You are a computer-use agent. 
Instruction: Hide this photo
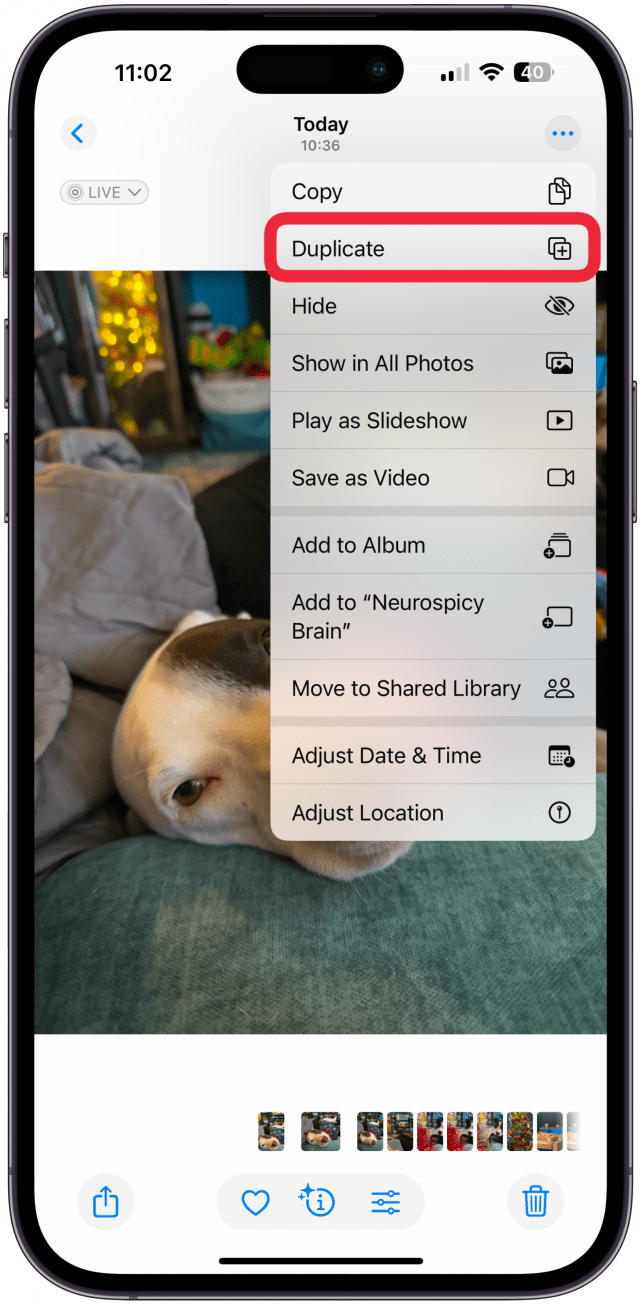(x=432, y=306)
